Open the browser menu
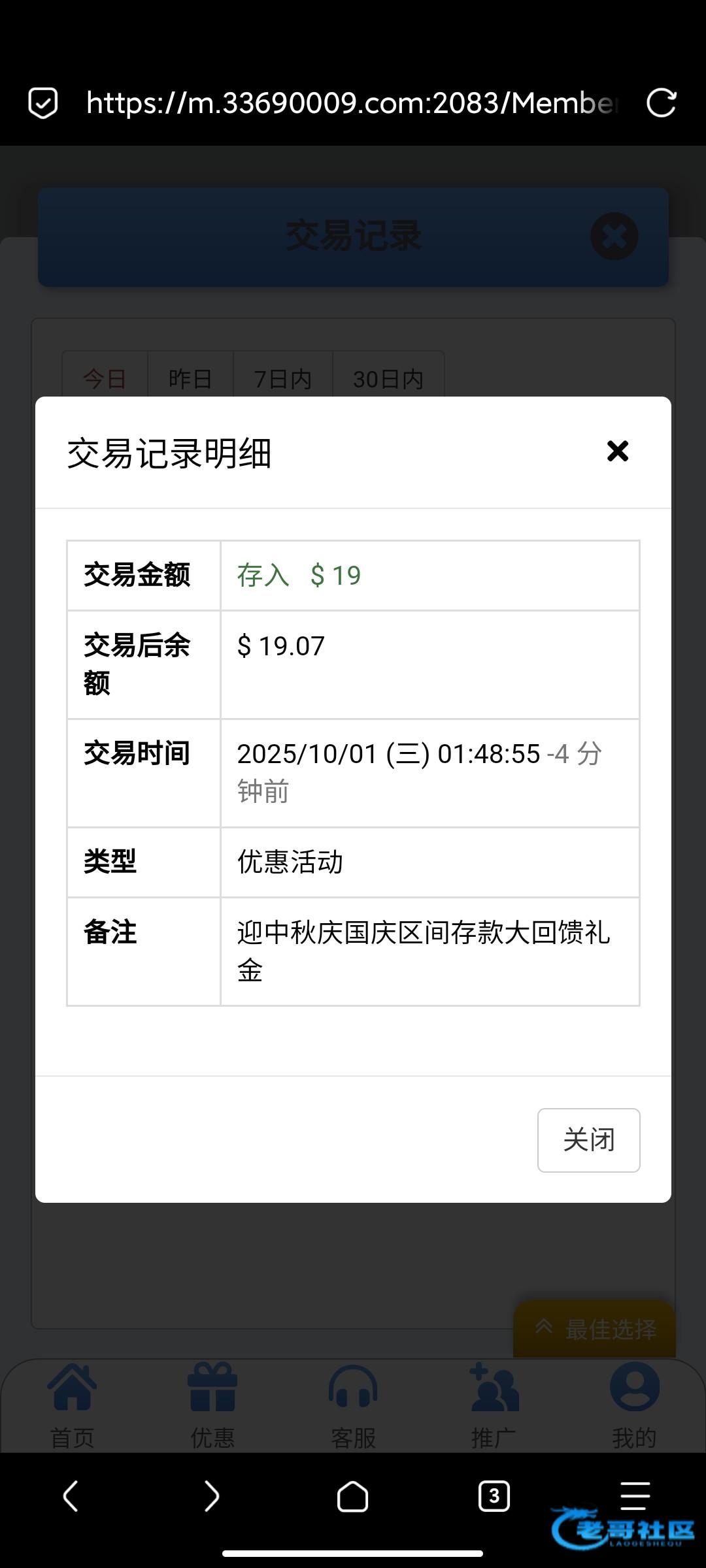The height and width of the screenshot is (1568, 706). tap(634, 1495)
